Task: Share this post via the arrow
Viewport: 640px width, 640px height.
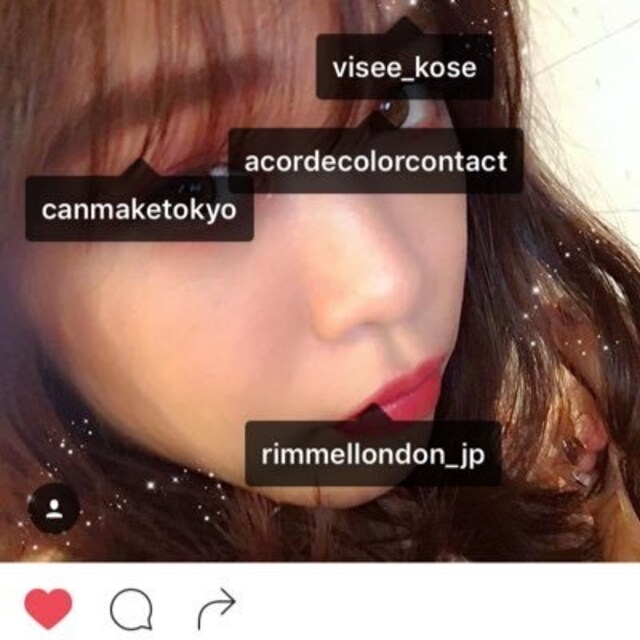Action: click(216, 608)
